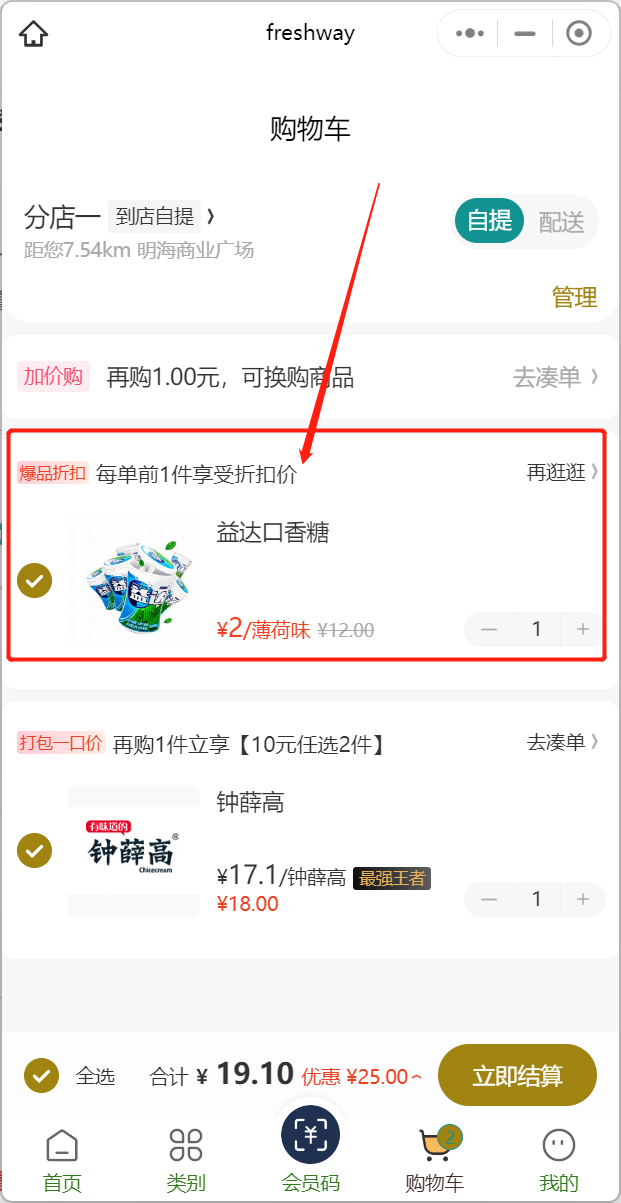
Task: Open the mini program more options menu
Action: click(x=470, y=33)
